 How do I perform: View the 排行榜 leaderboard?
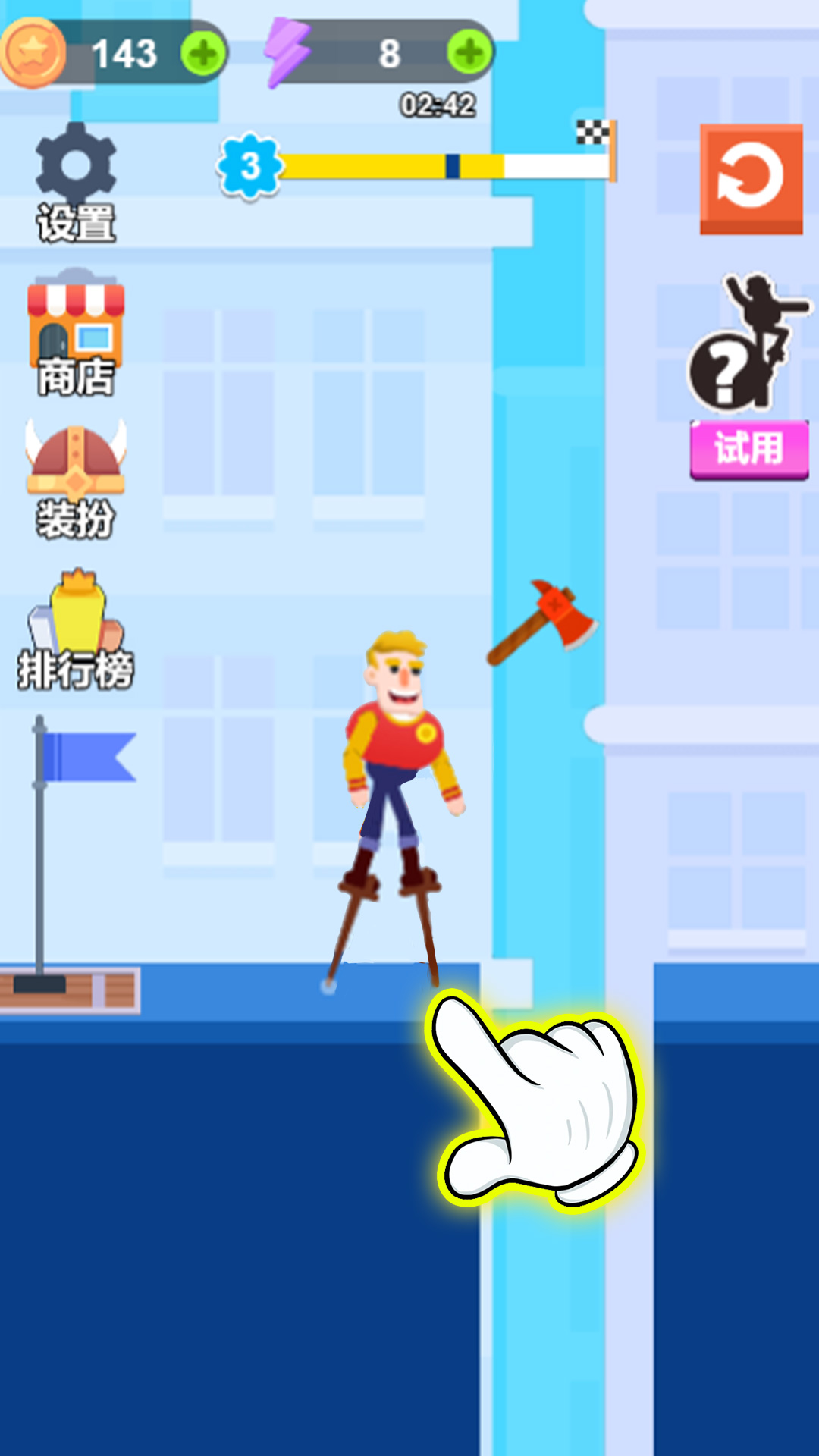pos(76,629)
